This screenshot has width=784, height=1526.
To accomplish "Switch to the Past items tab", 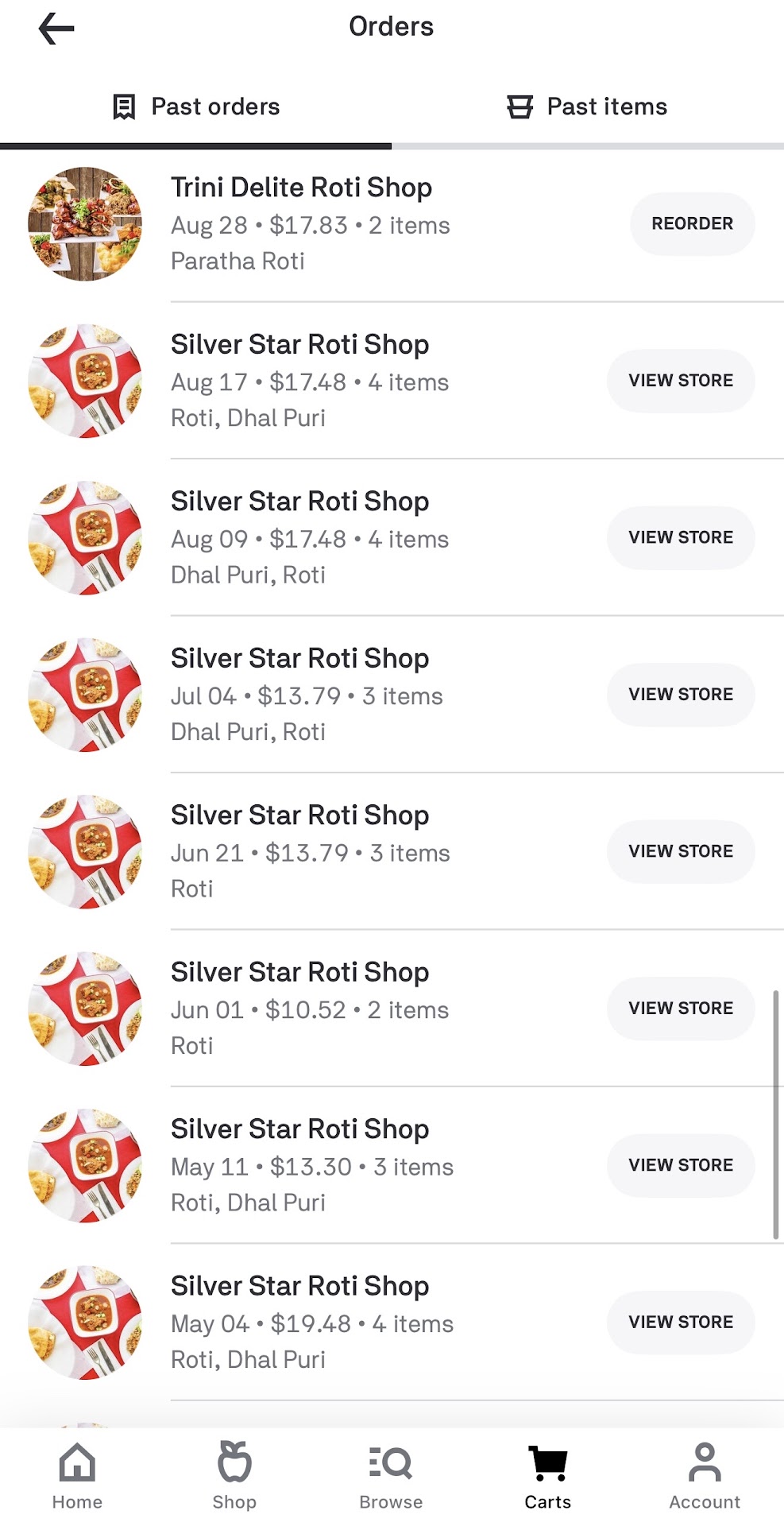I will [x=587, y=107].
